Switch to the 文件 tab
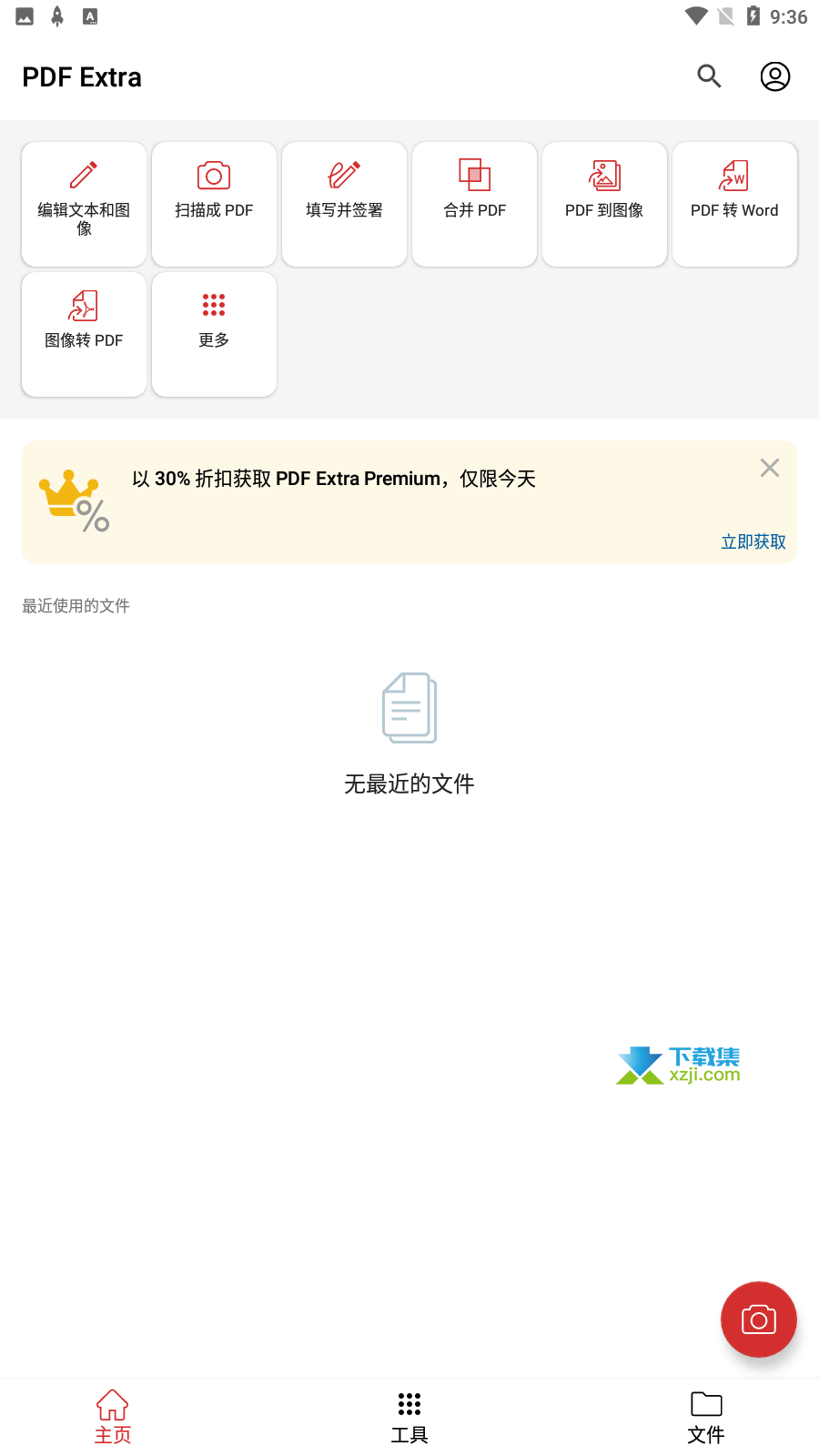Viewport: 819px width, 1456px height. (706, 1417)
